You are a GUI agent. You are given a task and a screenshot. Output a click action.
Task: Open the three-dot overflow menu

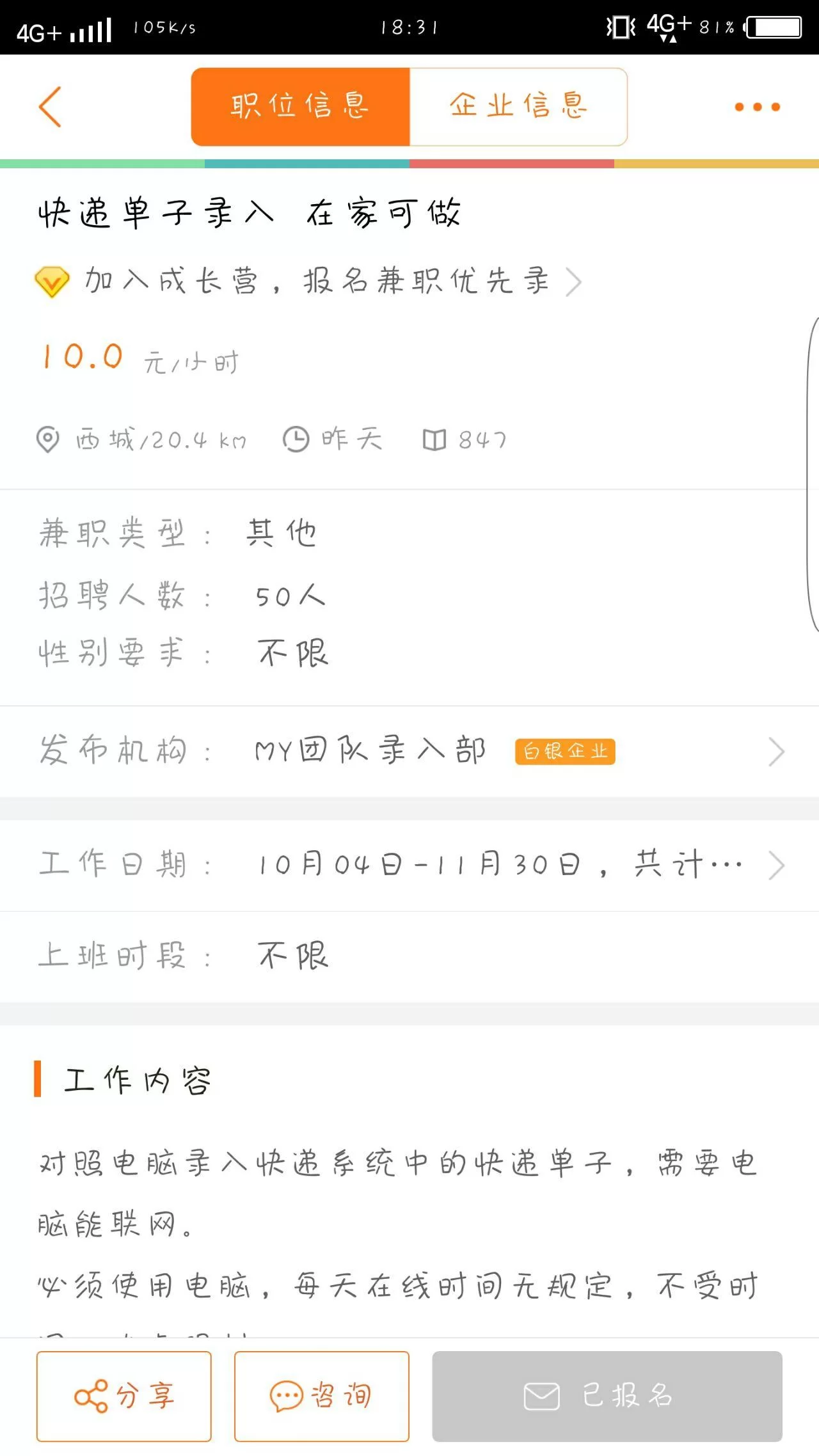757,107
